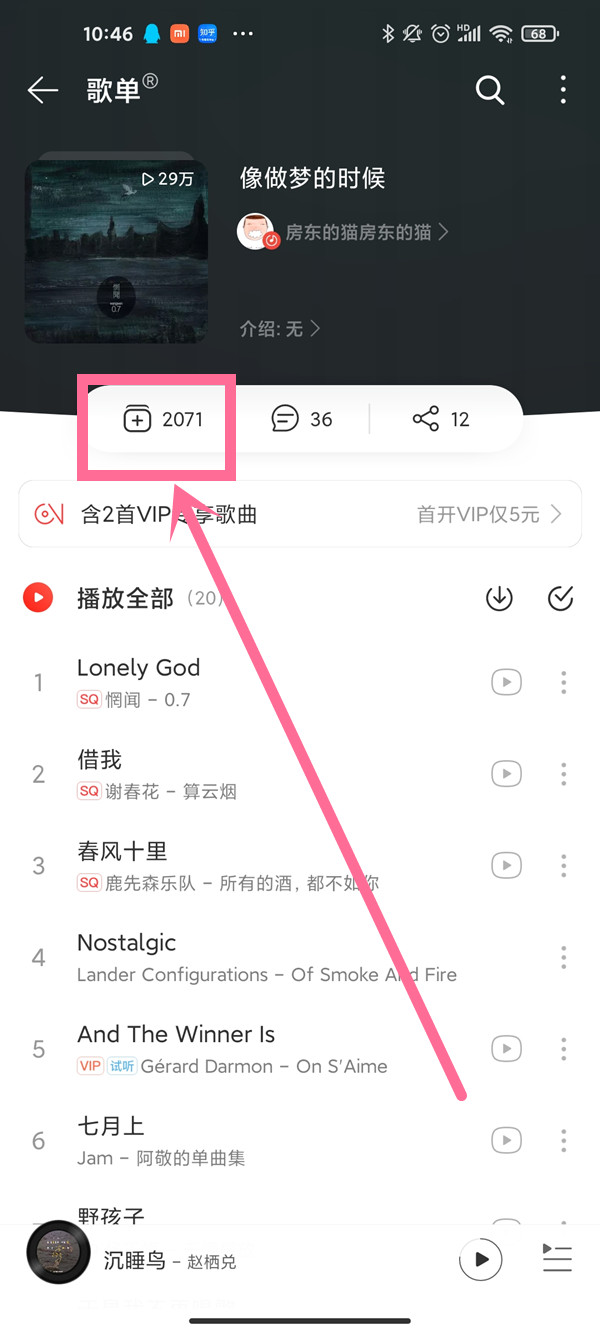The width and height of the screenshot is (600, 1333).
Task: Open creator 房东的猫房东的猫 profile
Action: point(344,232)
